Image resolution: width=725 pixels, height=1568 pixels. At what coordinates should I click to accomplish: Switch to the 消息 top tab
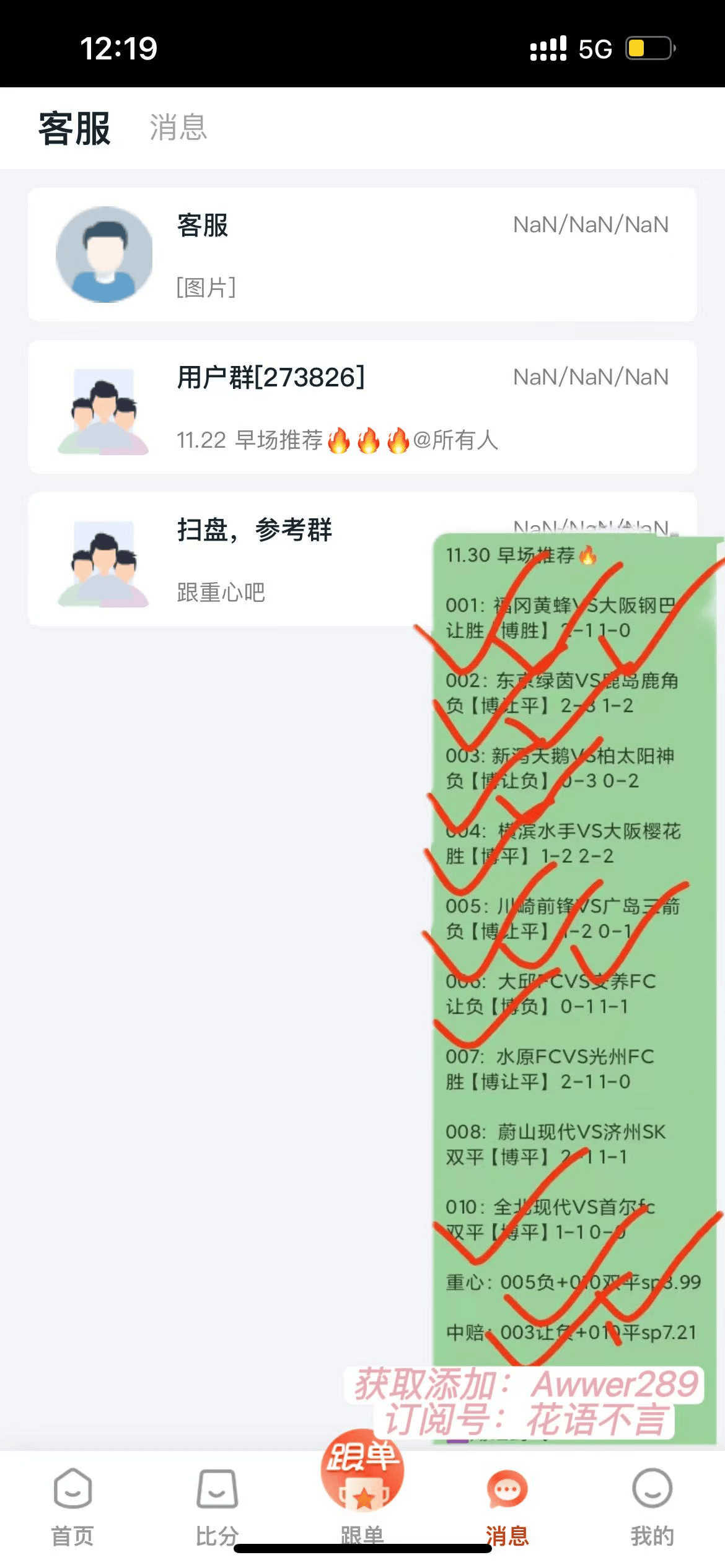point(178,128)
